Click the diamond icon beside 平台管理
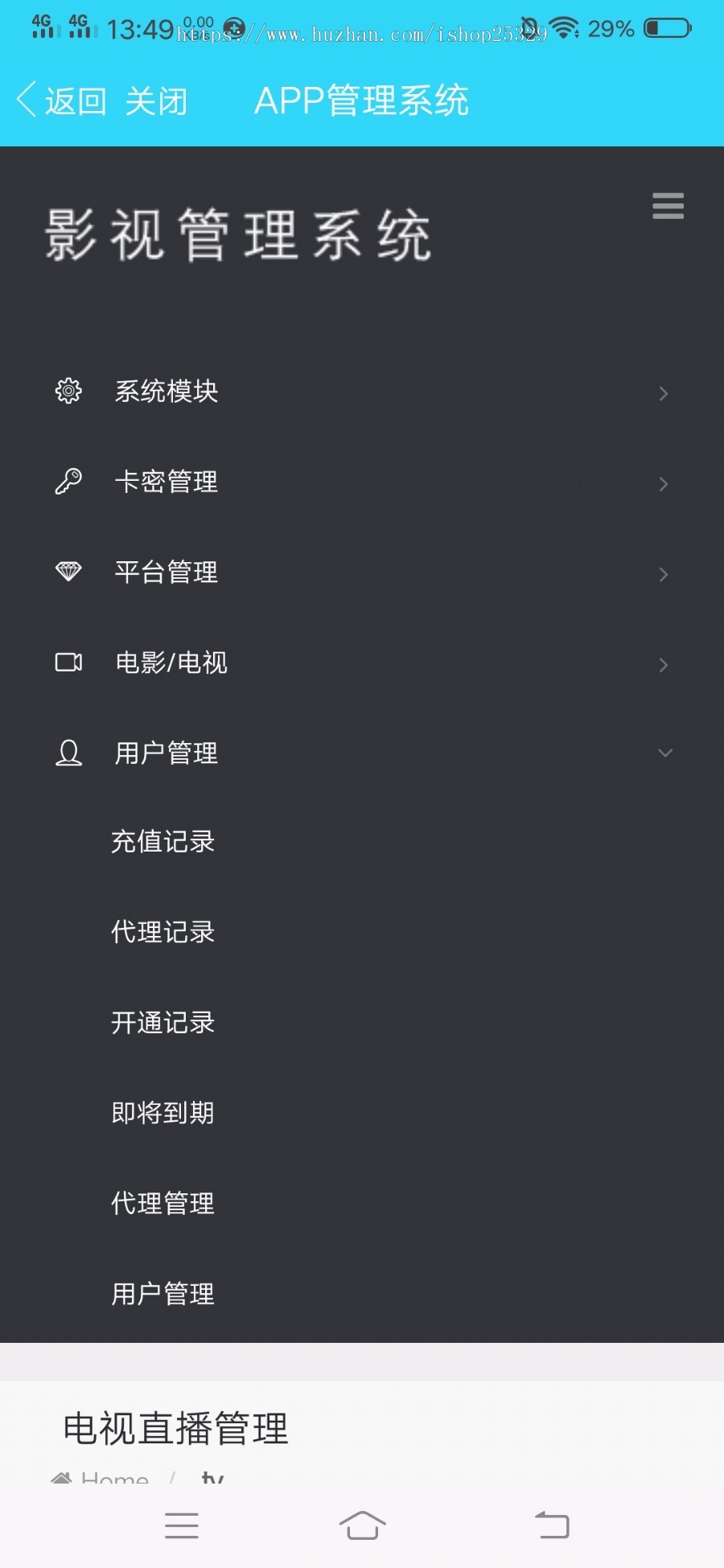Screen dimensions: 724x1568 coord(70,573)
